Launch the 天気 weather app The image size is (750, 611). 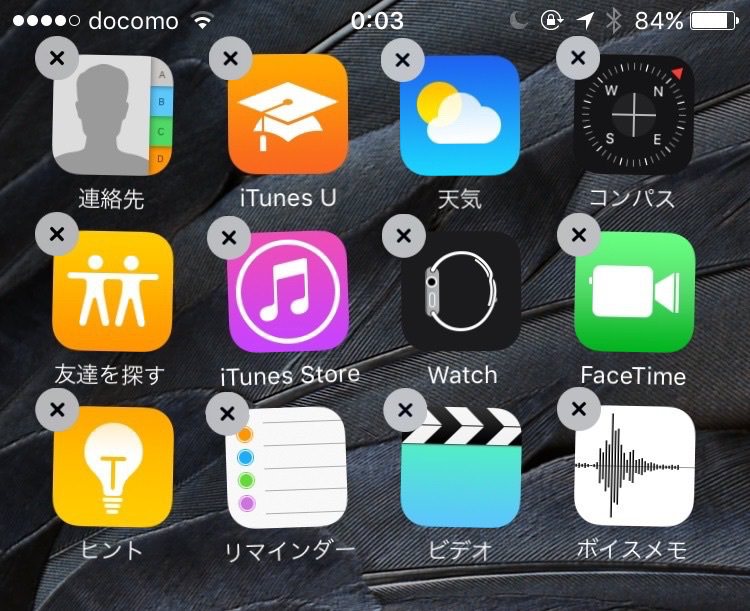point(460,115)
